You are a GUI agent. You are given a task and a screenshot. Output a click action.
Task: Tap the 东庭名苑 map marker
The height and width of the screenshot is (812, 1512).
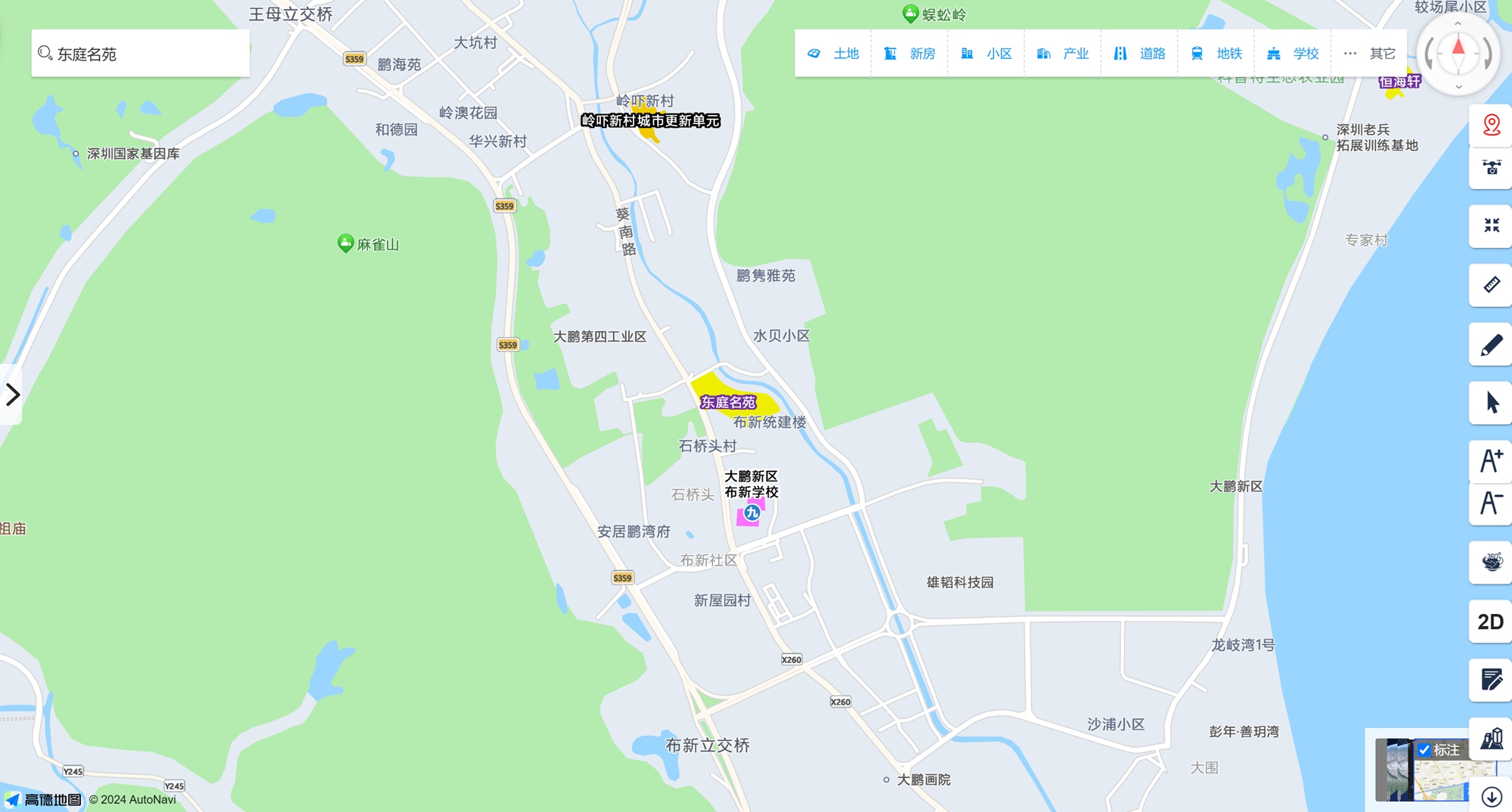pyautogui.click(x=727, y=402)
